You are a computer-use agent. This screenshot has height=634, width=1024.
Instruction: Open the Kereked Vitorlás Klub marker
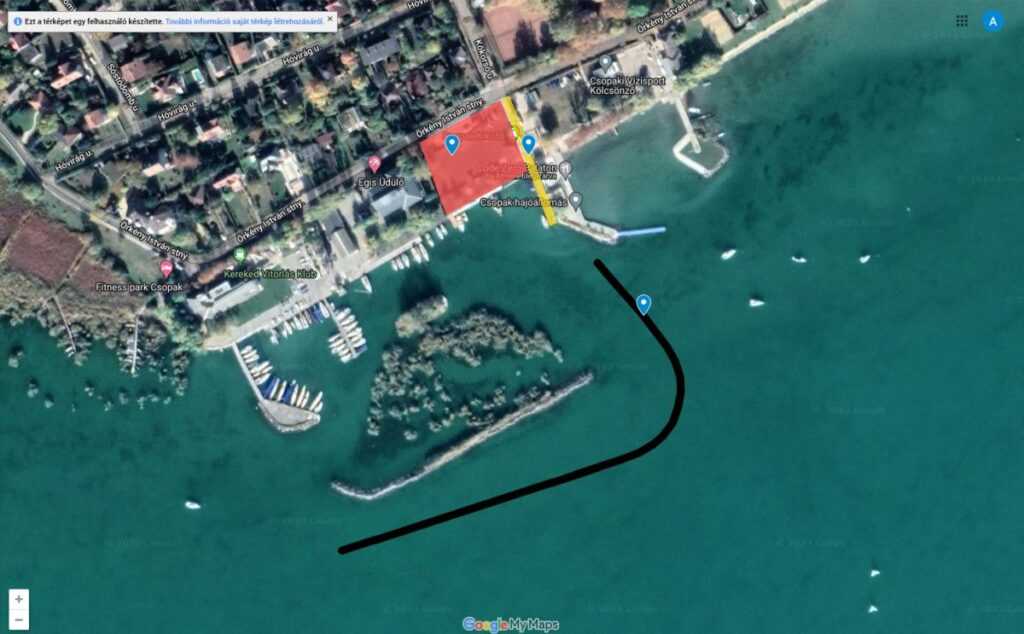click(239, 256)
